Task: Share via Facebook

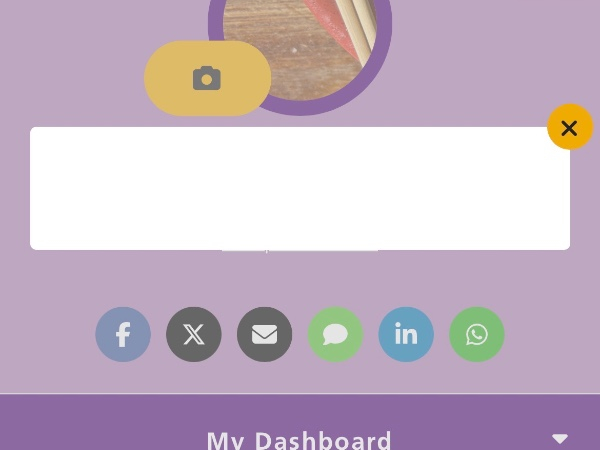Action: pos(123,334)
